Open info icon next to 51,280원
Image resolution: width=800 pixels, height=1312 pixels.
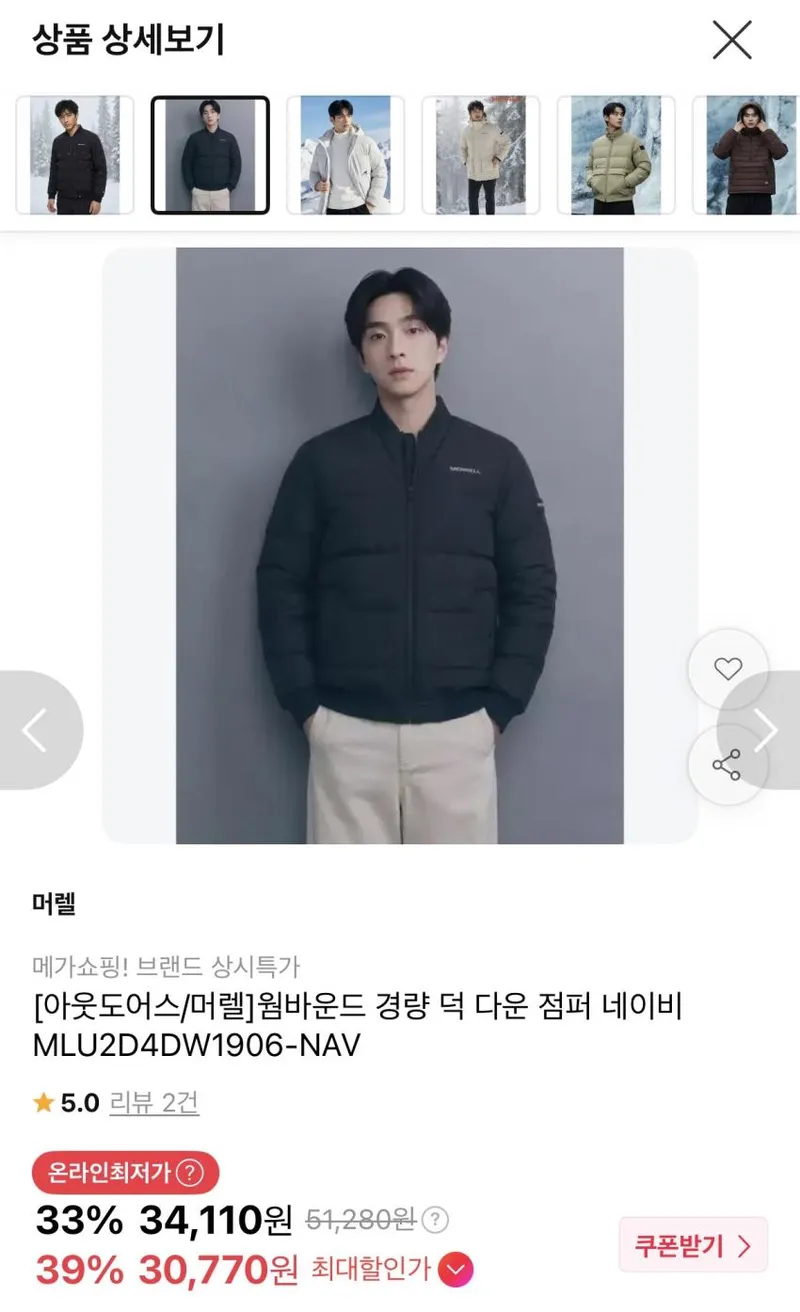pos(435,1220)
